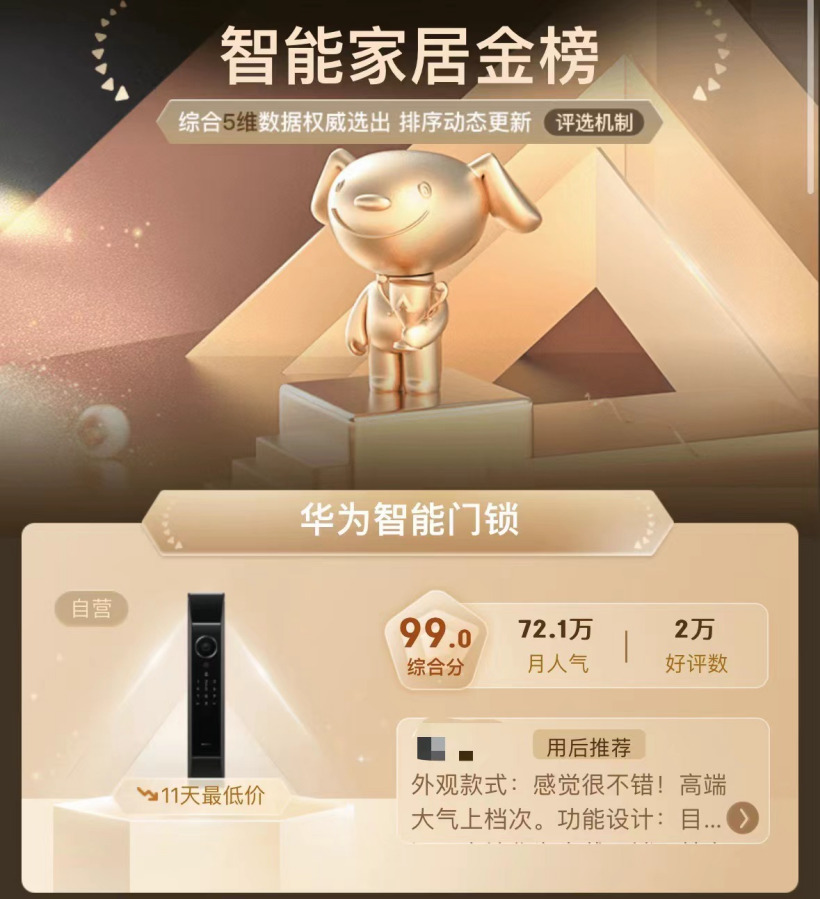
Task: Open the 评选机制 selection rules
Action: (x=594, y=123)
